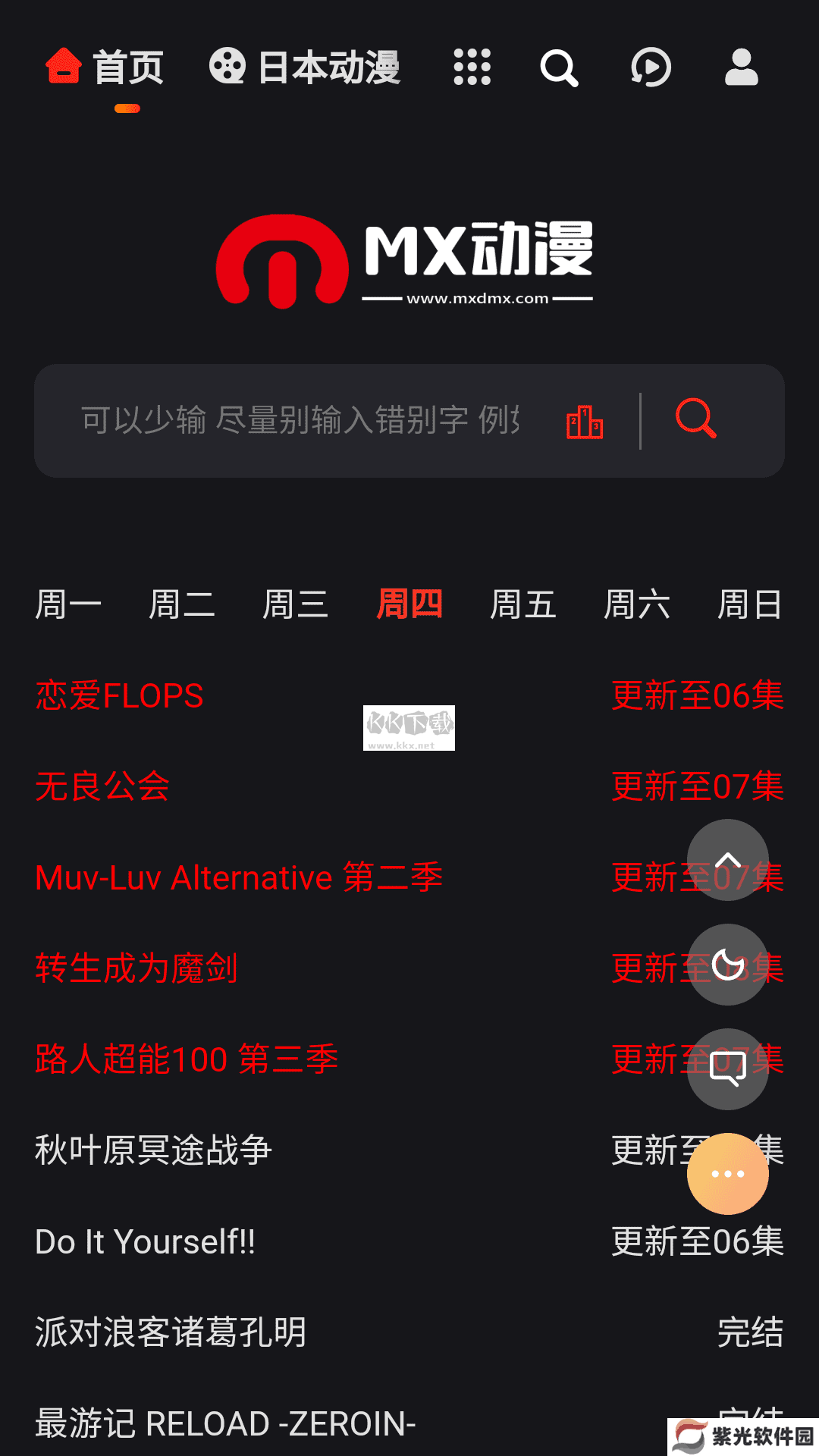Show 周五 anime schedule
819x1456 pixels.
(x=522, y=605)
